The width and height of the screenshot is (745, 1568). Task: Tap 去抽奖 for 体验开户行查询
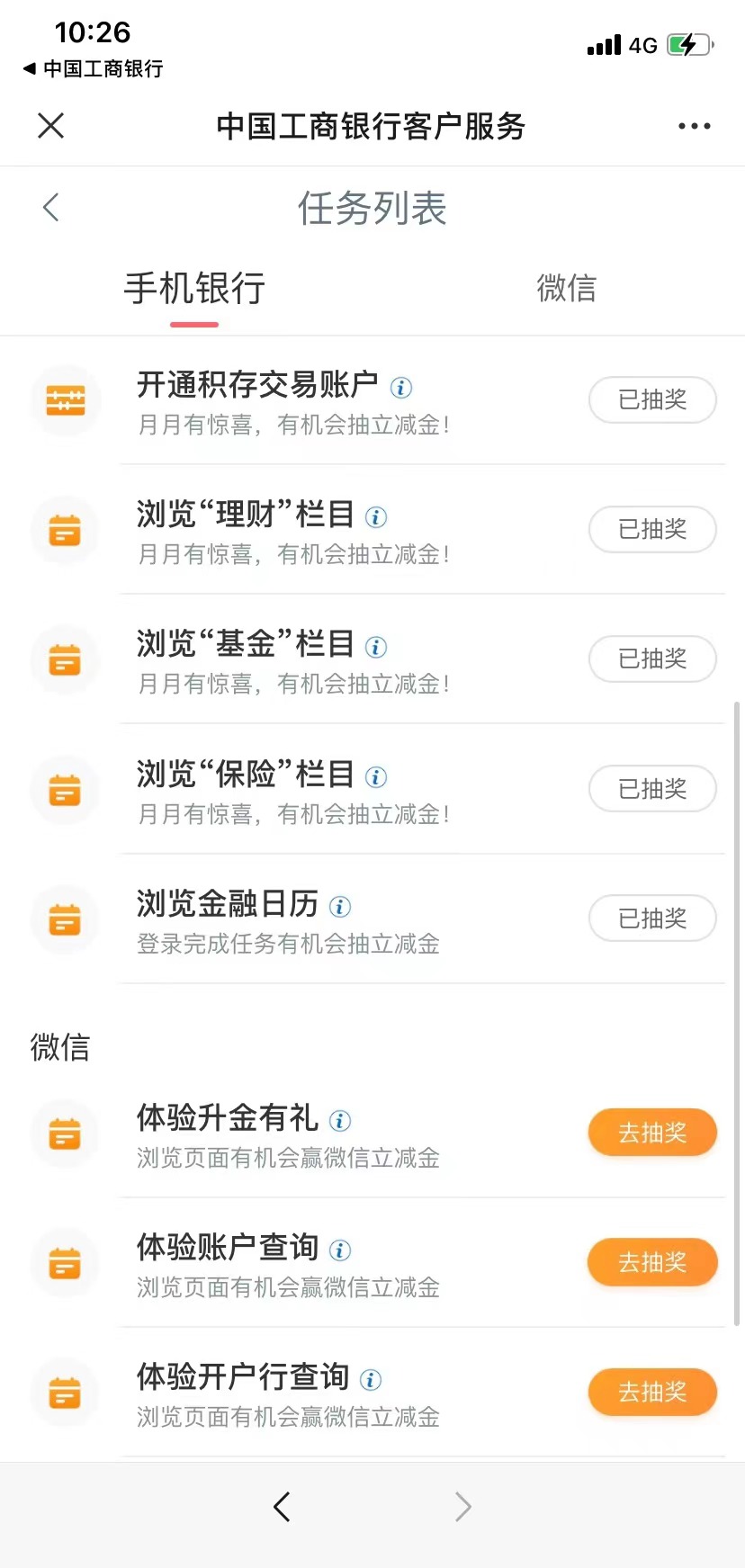(x=652, y=1392)
